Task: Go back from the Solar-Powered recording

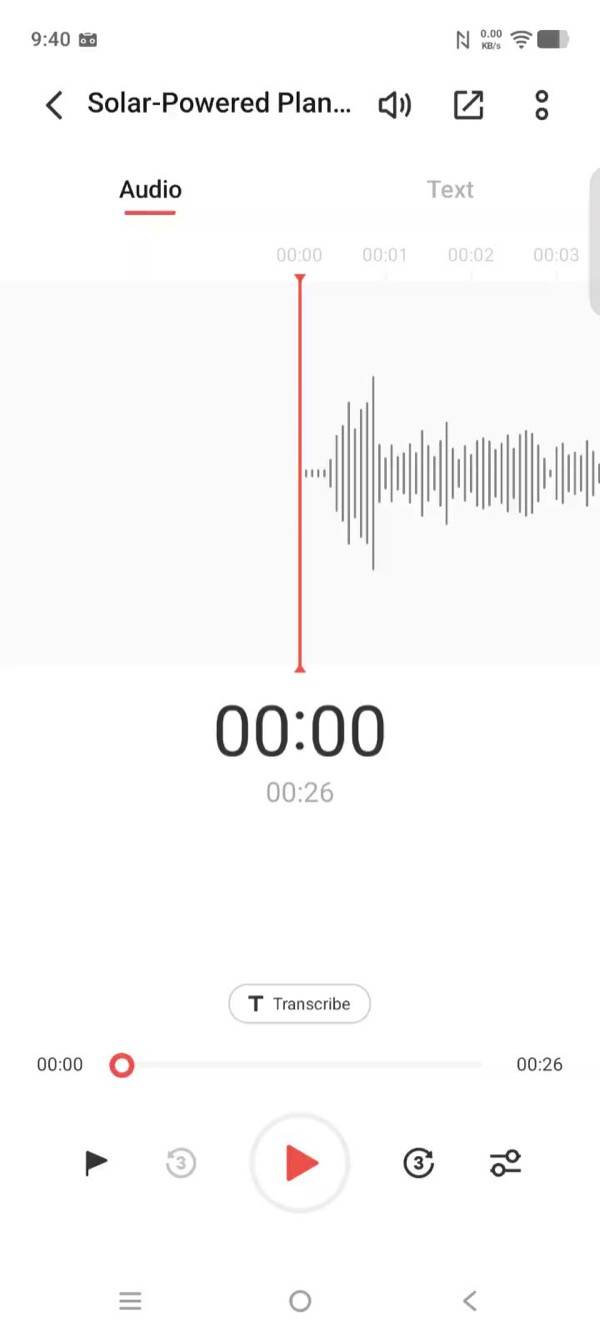Action: [54, 105]
